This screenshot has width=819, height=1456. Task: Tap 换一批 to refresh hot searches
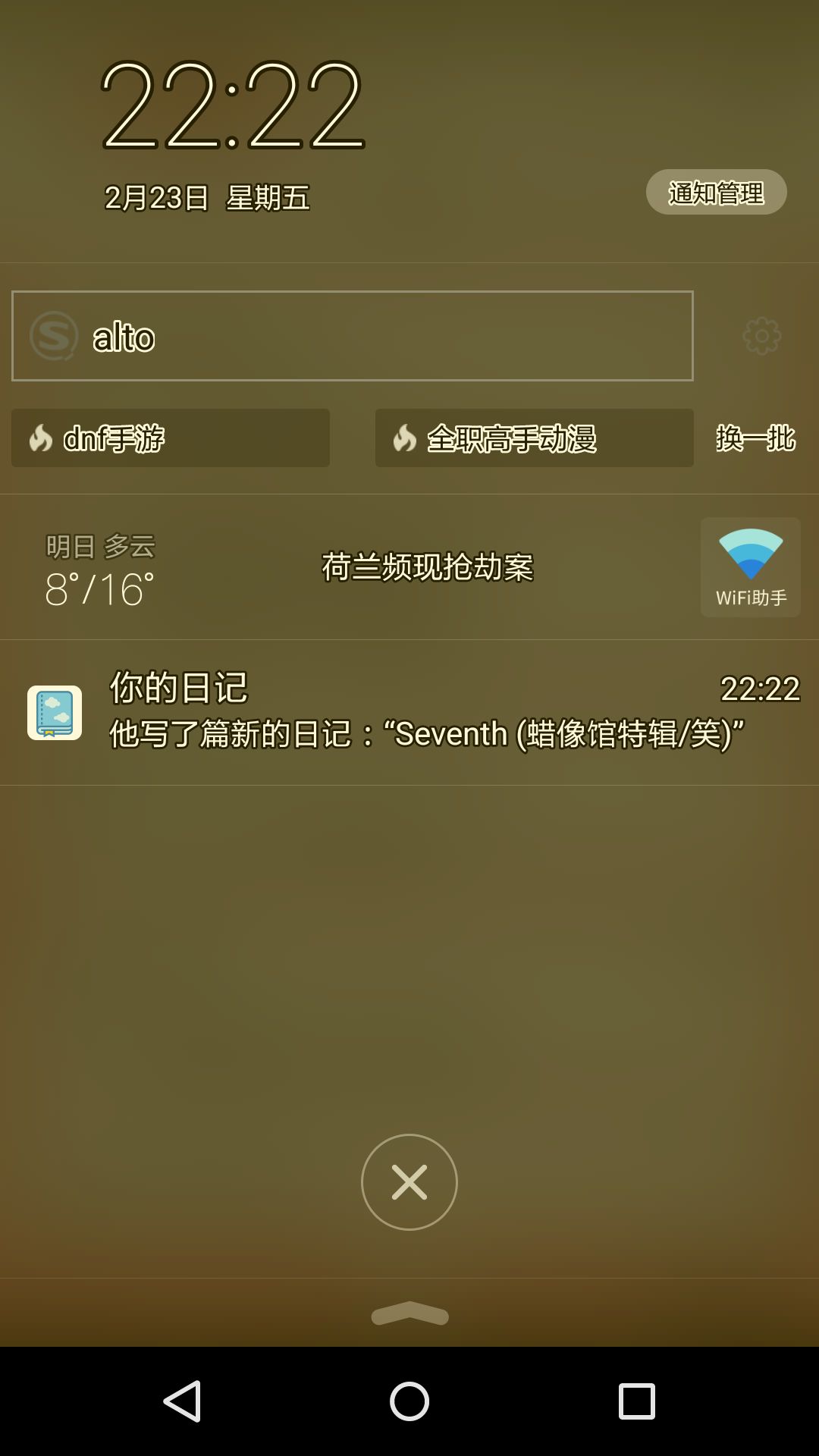tap(755, 439)
